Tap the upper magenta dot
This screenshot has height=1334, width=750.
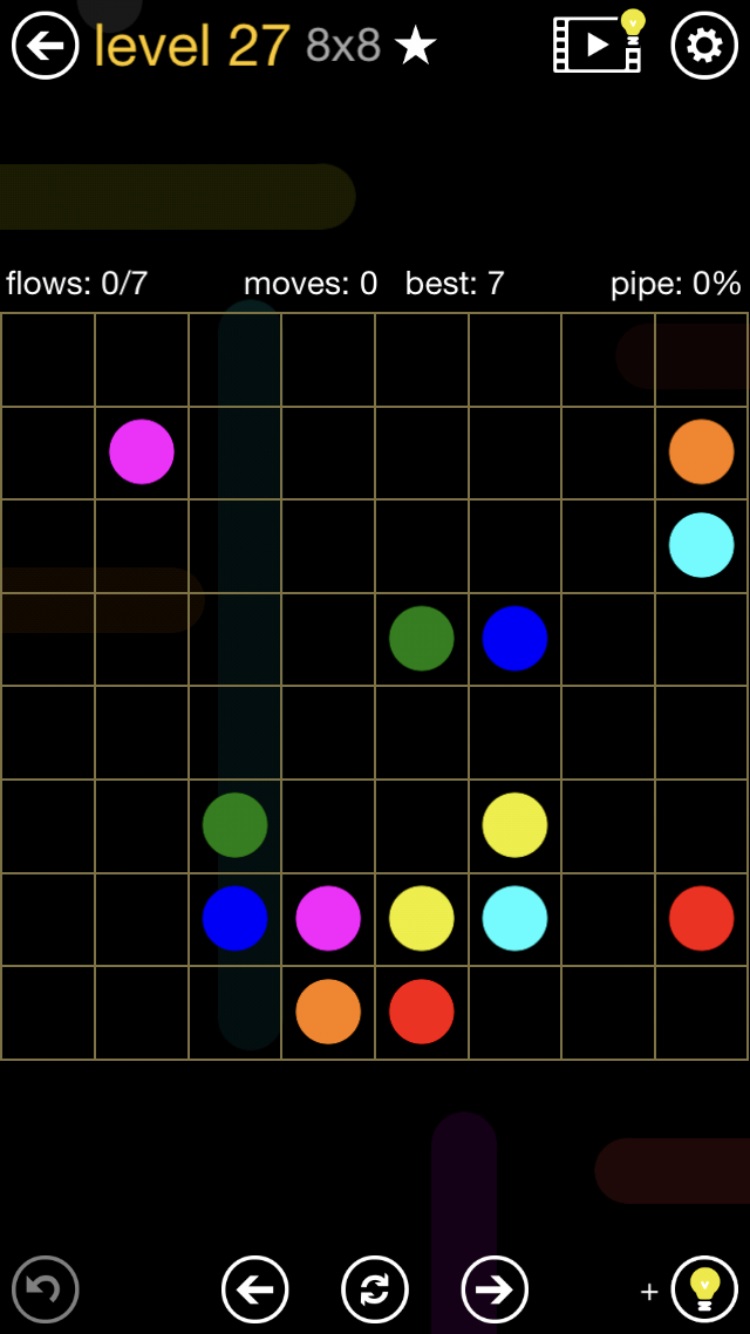[x=141, y=452]
